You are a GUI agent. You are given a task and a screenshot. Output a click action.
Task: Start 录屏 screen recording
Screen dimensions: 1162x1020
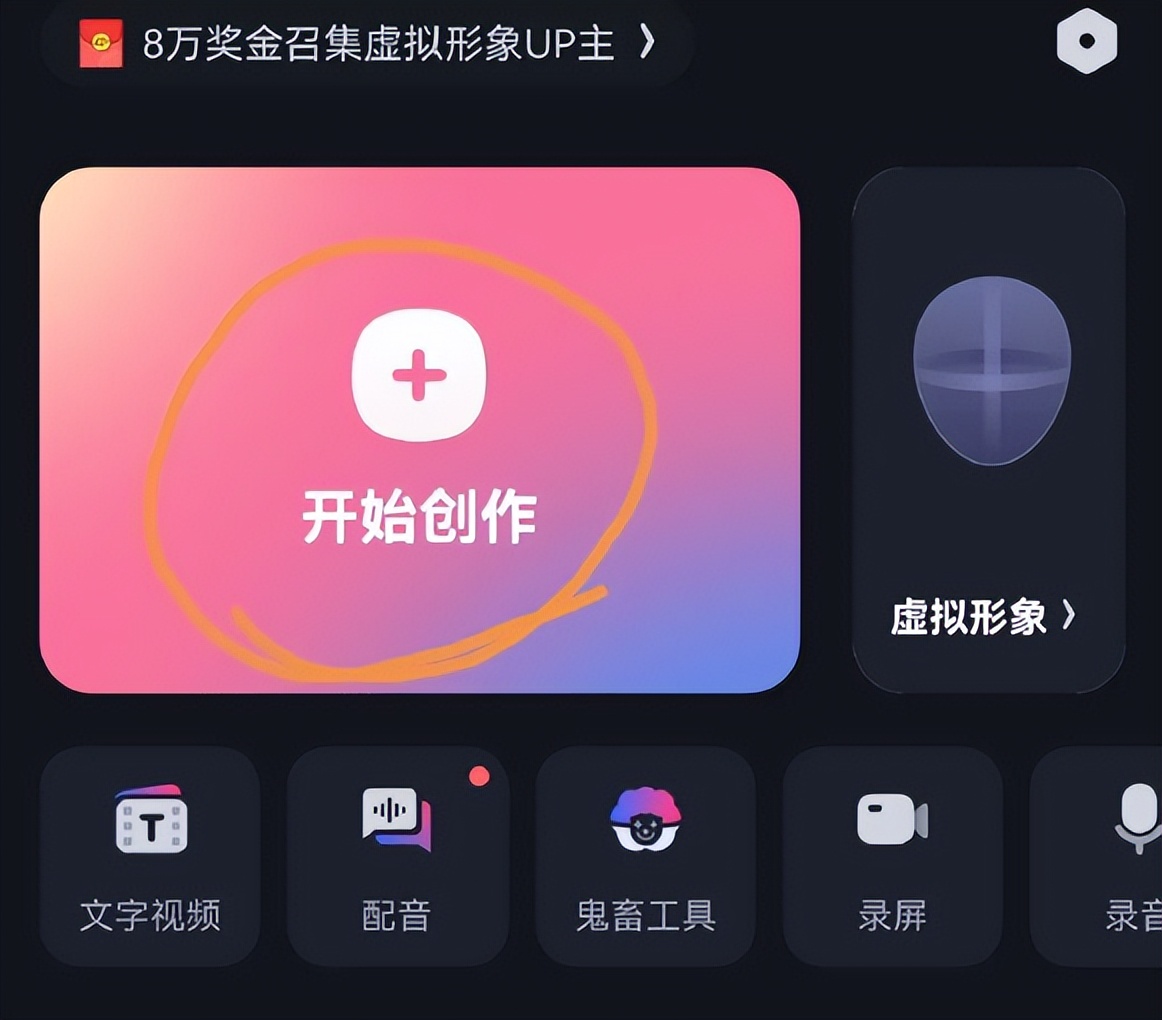tap(892, 857)
